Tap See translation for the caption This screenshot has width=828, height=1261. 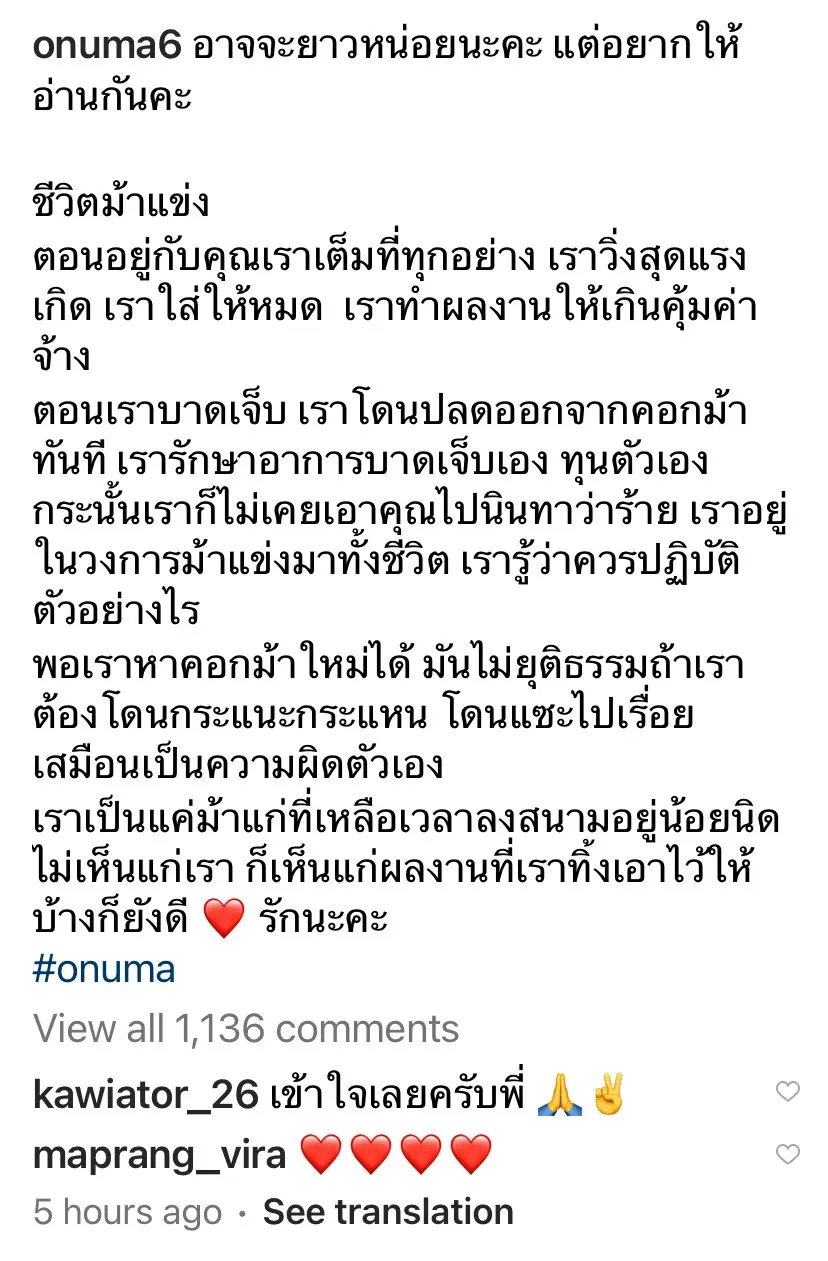388,1212
